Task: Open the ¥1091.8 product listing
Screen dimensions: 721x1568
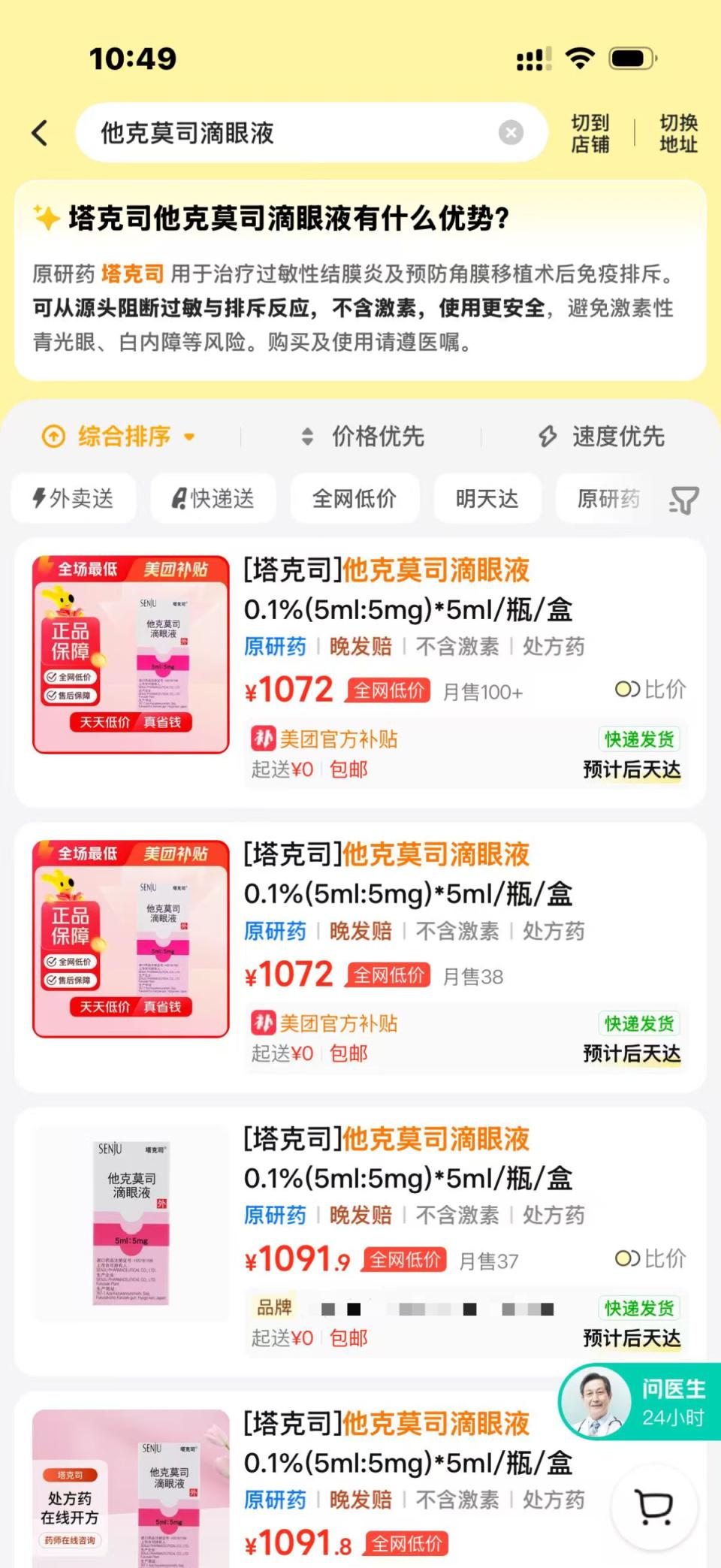Action: click(x=387, y=1443)
